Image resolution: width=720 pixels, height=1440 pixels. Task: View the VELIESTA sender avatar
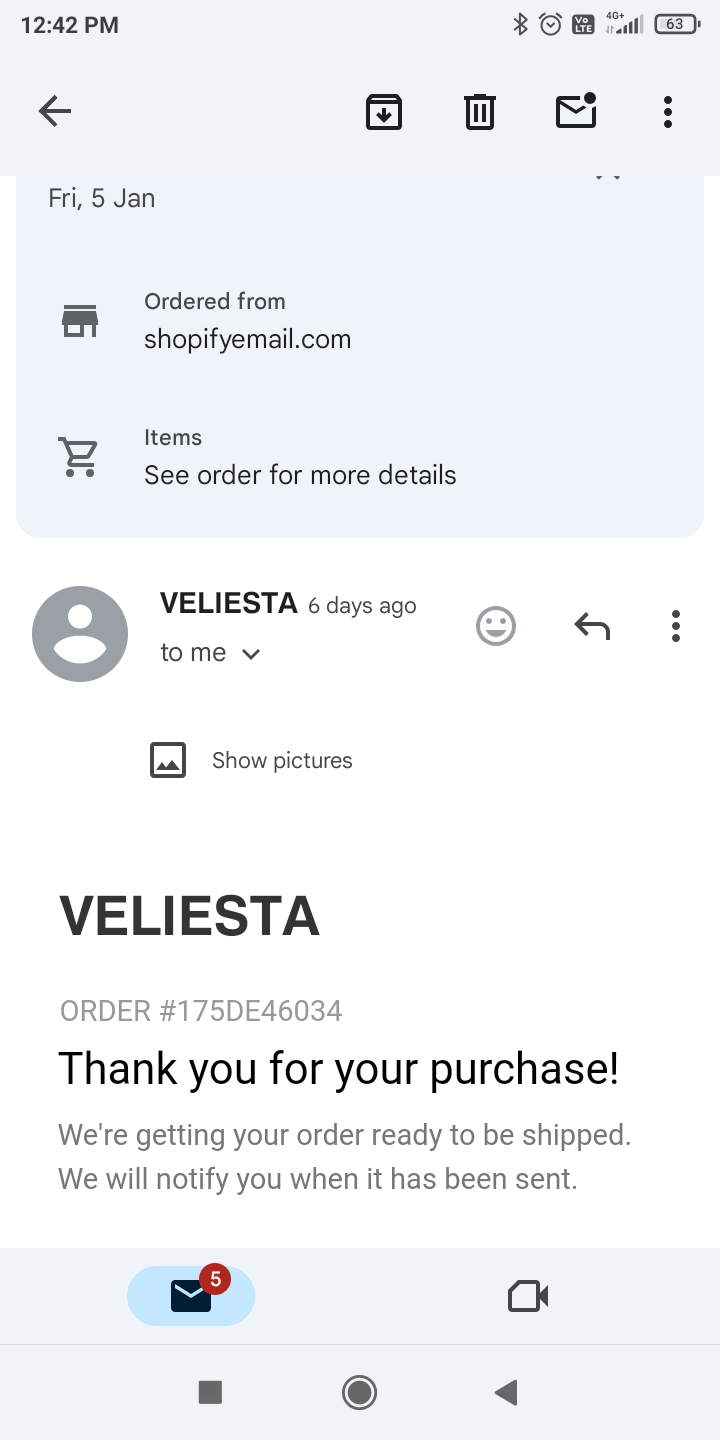pyautogui.click(x=80, y=634)
